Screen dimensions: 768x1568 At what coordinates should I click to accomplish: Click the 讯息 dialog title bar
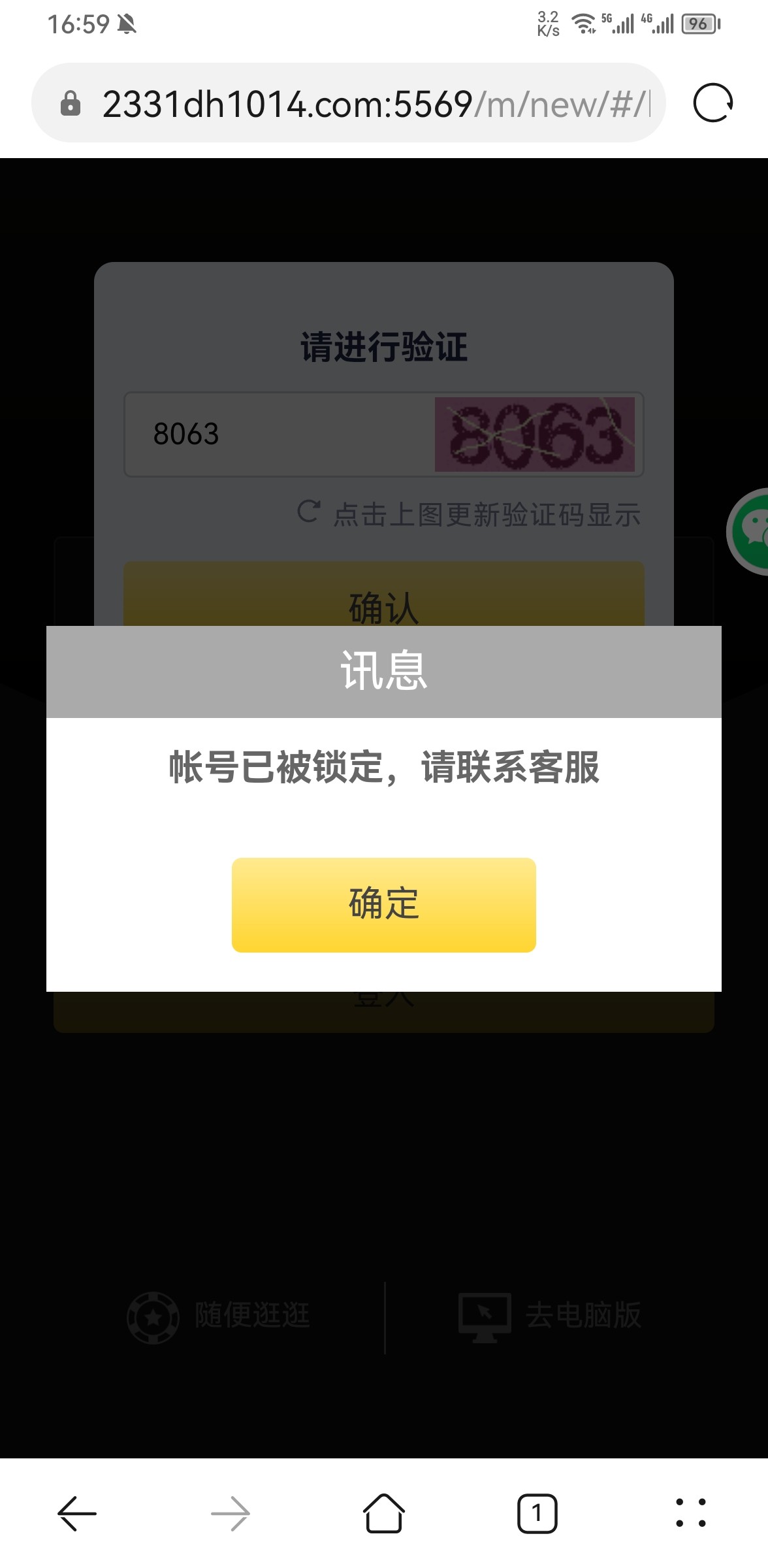(384, 671)
